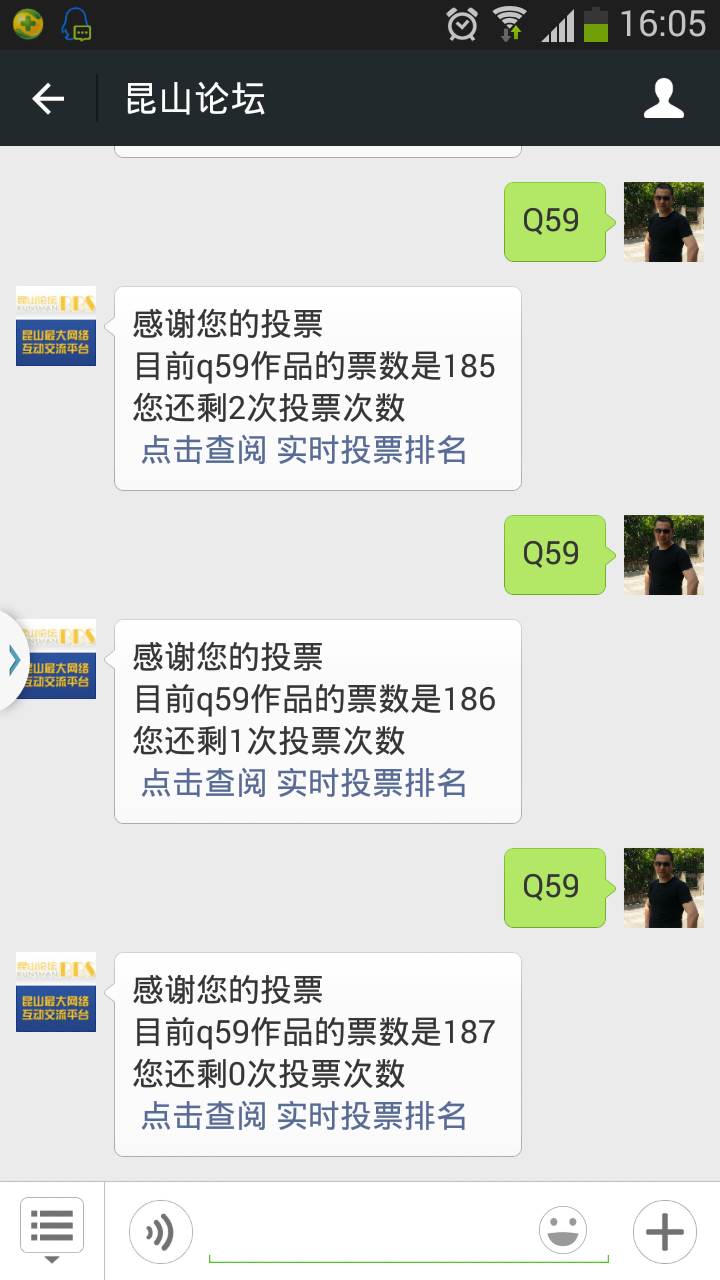720x1280 pixels.
Task: Open the ranking link in the 186 votes message
Action: [x=304, y=783]
